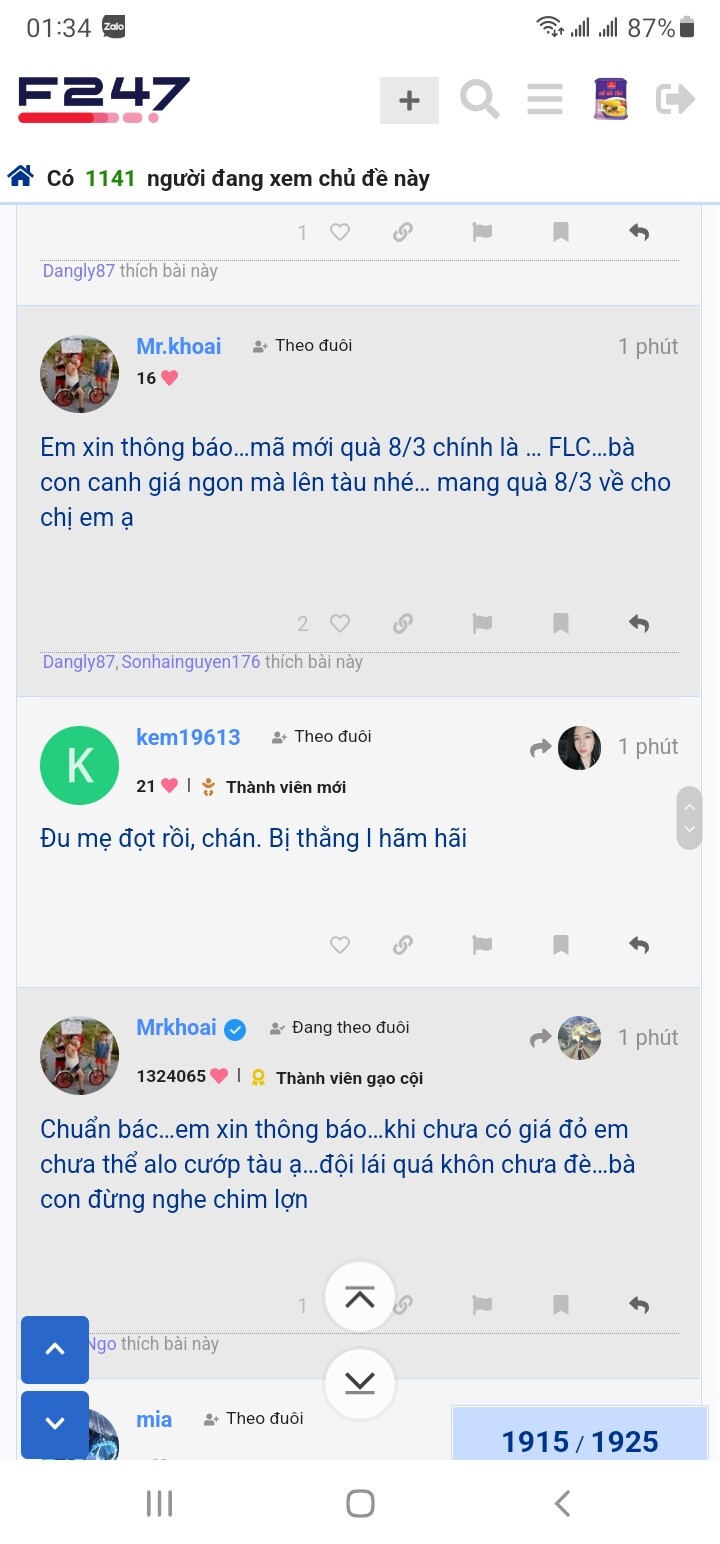
Task: Go to the forum home icon
Action: point(20,177)
